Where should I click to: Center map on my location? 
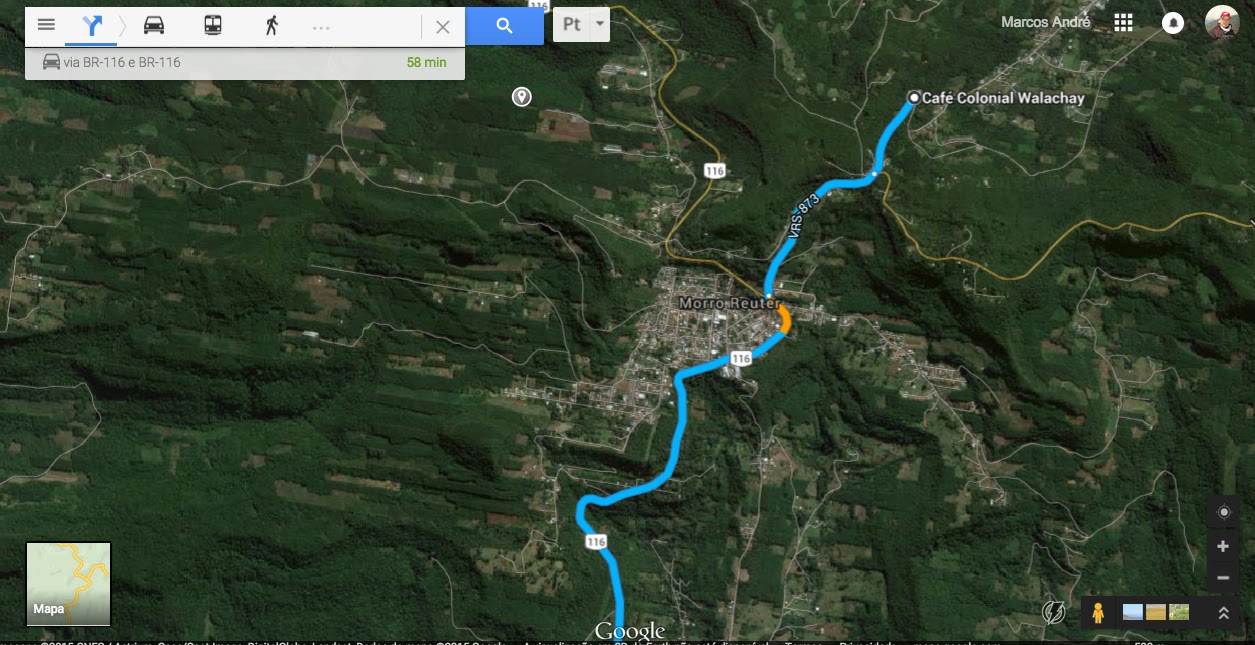pos(1223,513)
